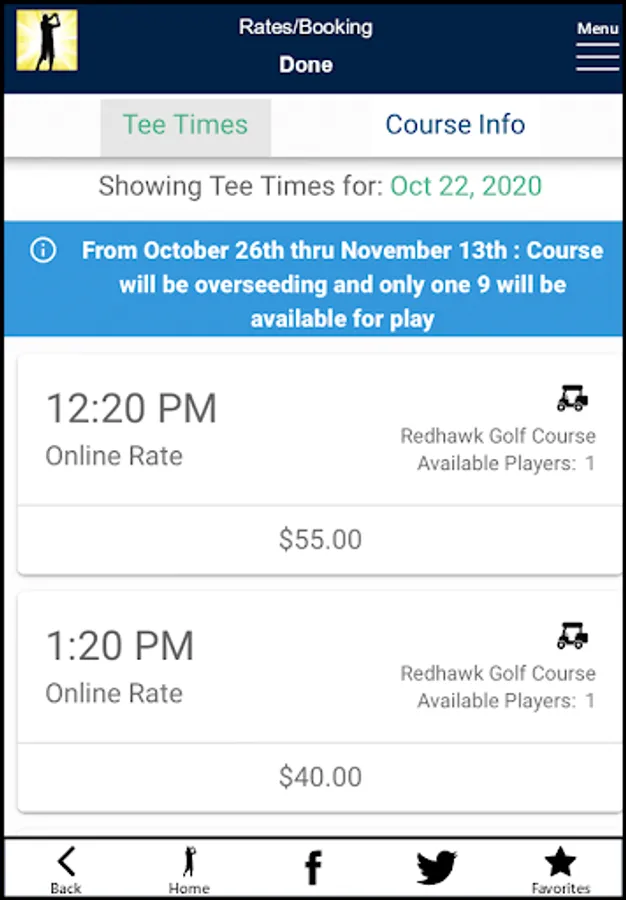Go Back using the bottom bar
The image size is (626, 900).
coord(65,870)
